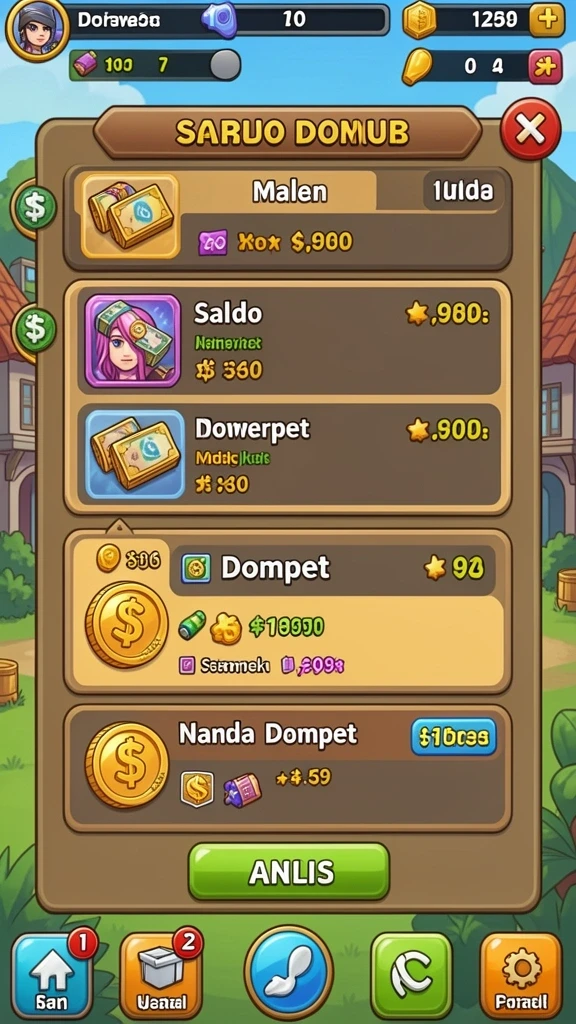The height and width of the screenshot is (1024, 576).
Task: Close the Saruo Domub dialog
Action: 530,129
